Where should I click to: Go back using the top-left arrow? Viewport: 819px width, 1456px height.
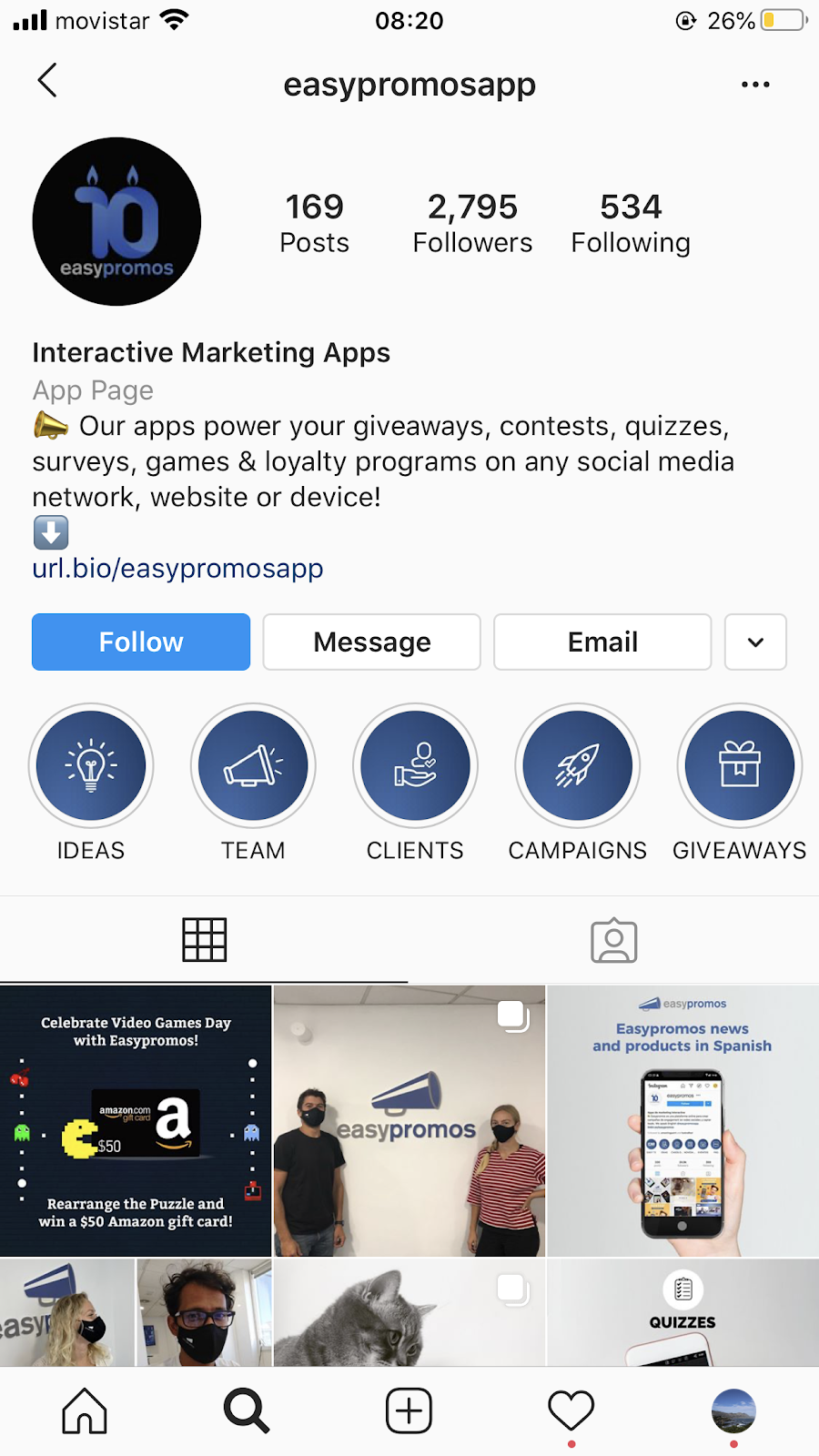pos(47,81)
